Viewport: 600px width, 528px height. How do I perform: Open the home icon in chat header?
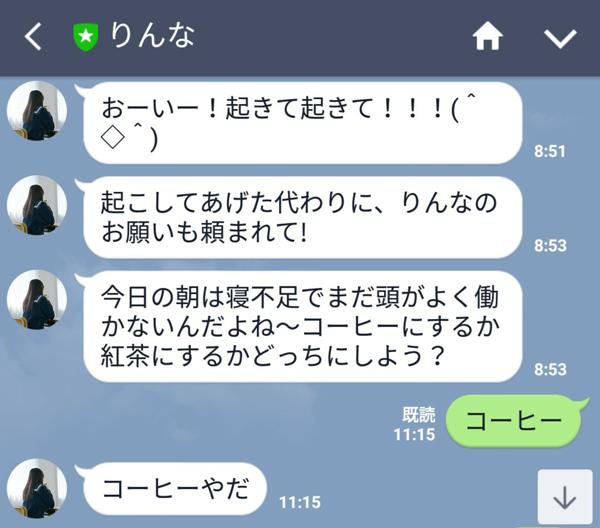pos(487,38)
